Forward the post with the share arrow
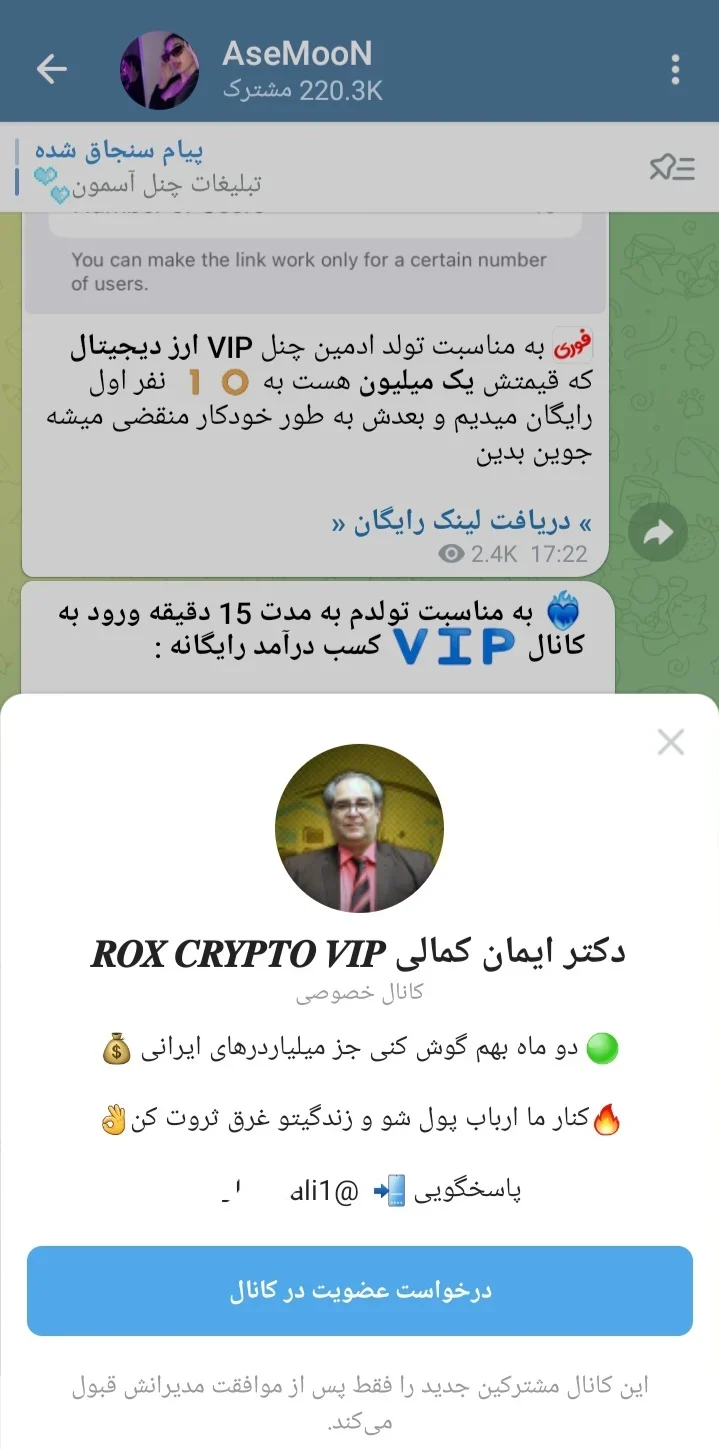Screen dimensions: 719x1449 [658, 533]
